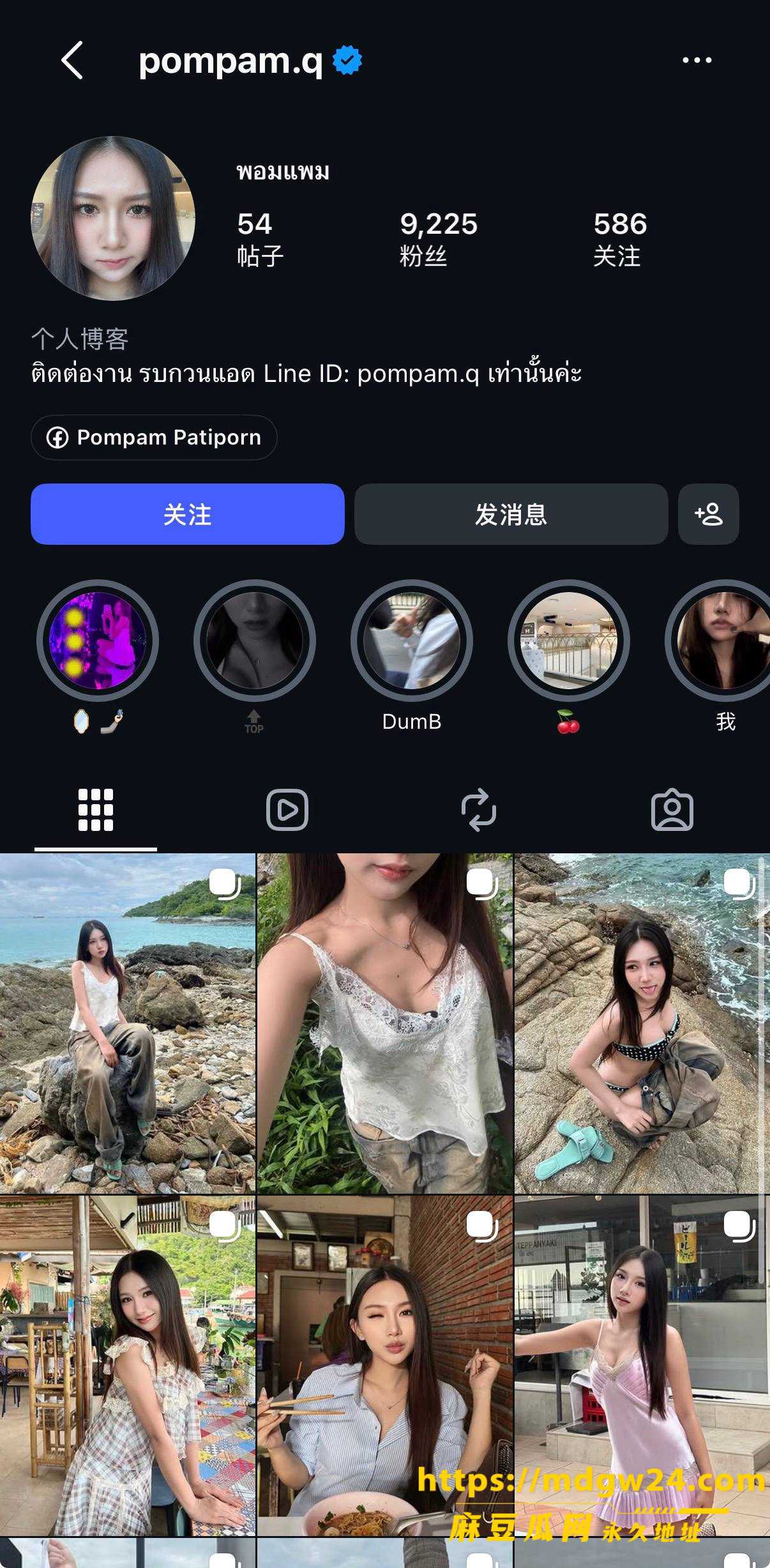Open suggested accounts add-person button
The width and height of the screenshot is (770, 1568).
[x=709, y=514]
